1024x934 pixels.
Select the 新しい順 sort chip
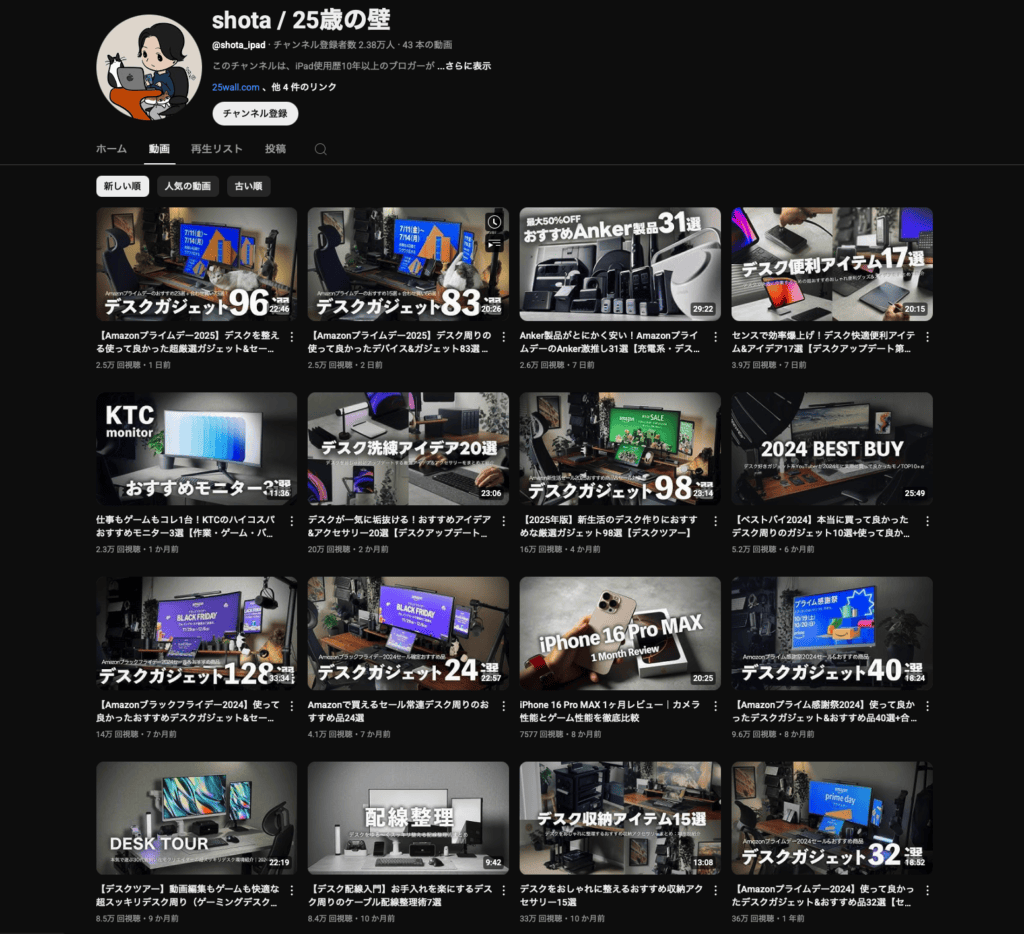122,186
